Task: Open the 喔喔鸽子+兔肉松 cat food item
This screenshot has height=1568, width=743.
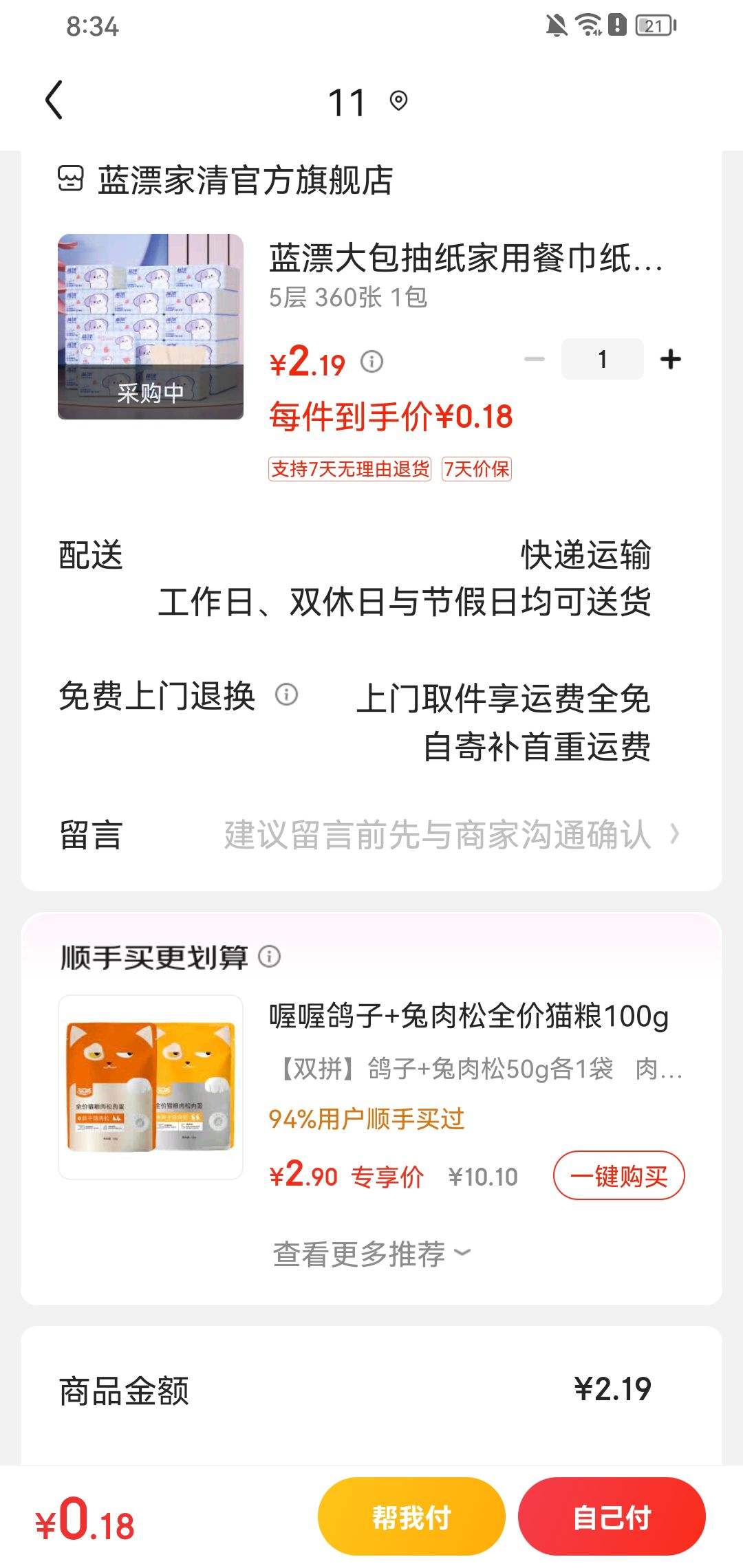Action: 468,1016
